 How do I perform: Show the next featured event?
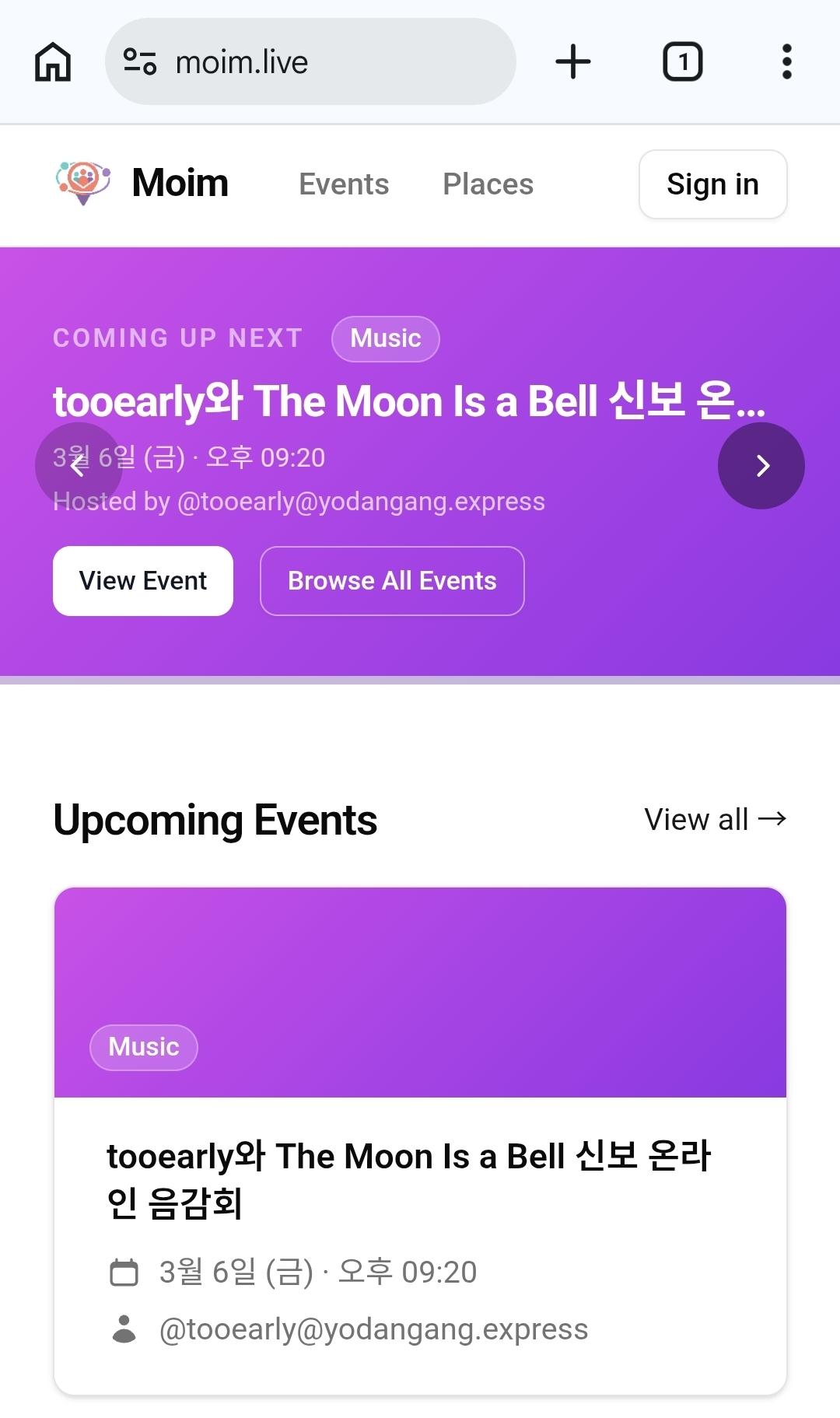[761, 466]
